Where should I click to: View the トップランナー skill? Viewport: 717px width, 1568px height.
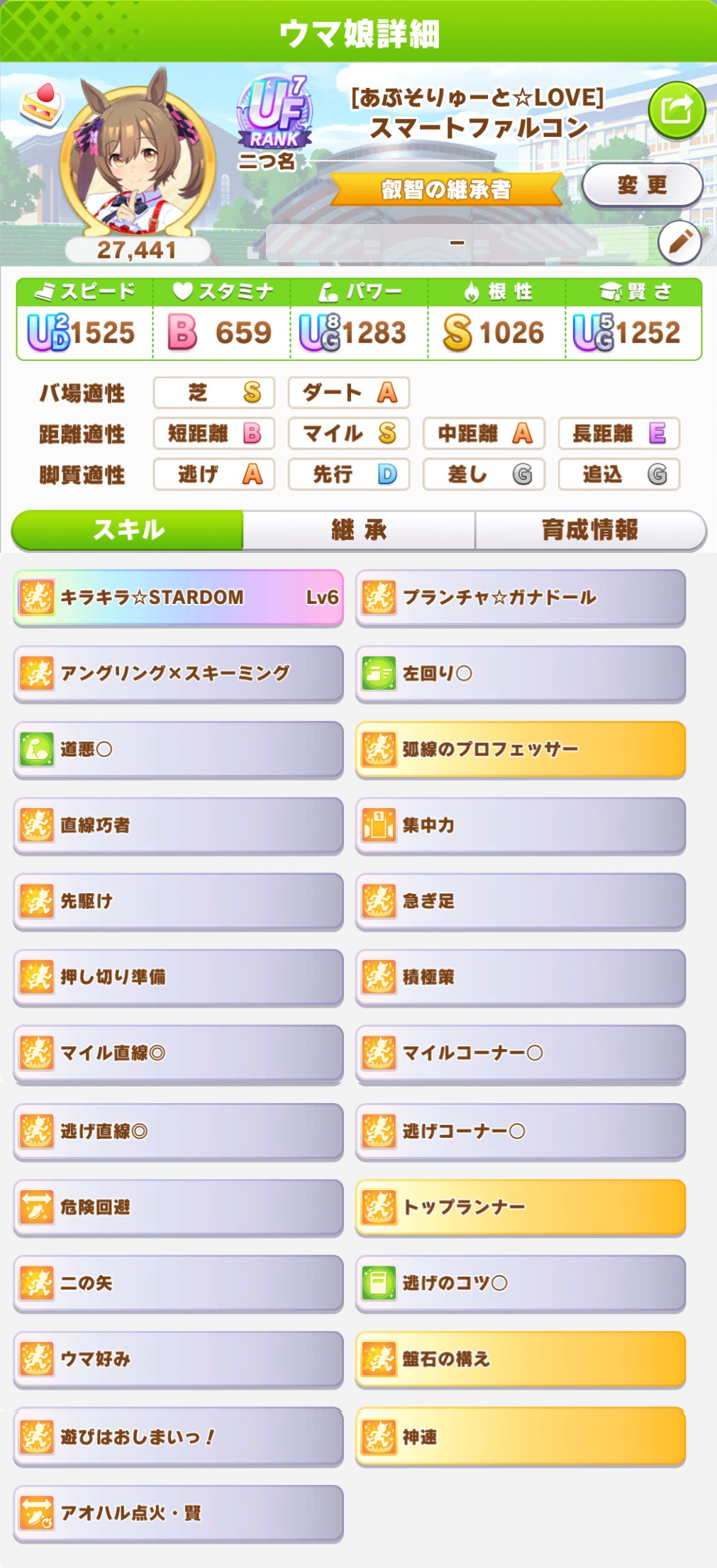[x=521, y=1207]
